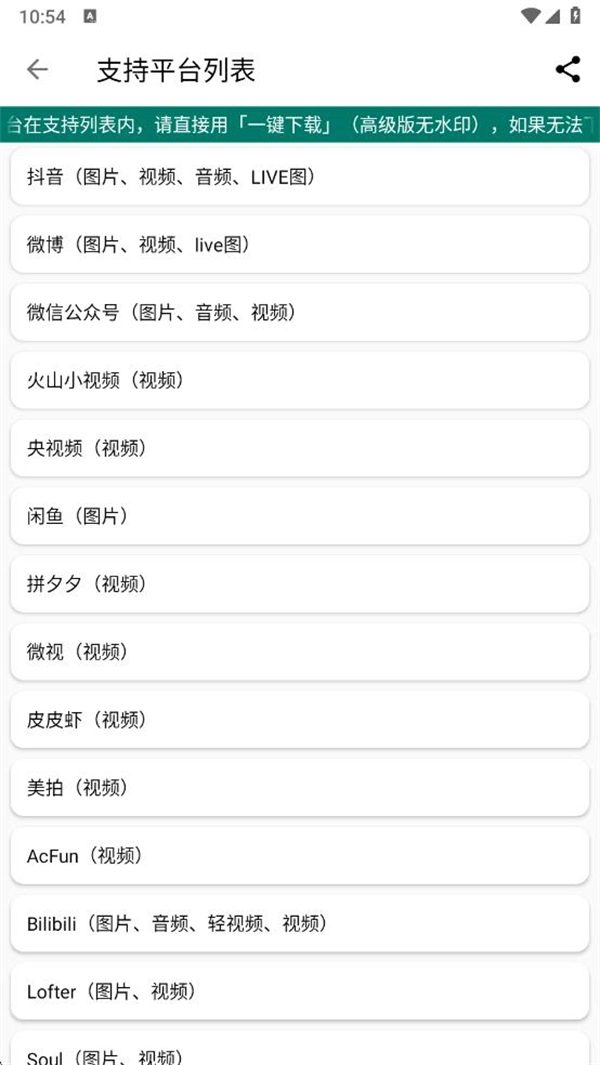The width and height of the screenshot is (600, 1065).
Task: Open 火山小视频 entry
Action: (x=299, y=380)
